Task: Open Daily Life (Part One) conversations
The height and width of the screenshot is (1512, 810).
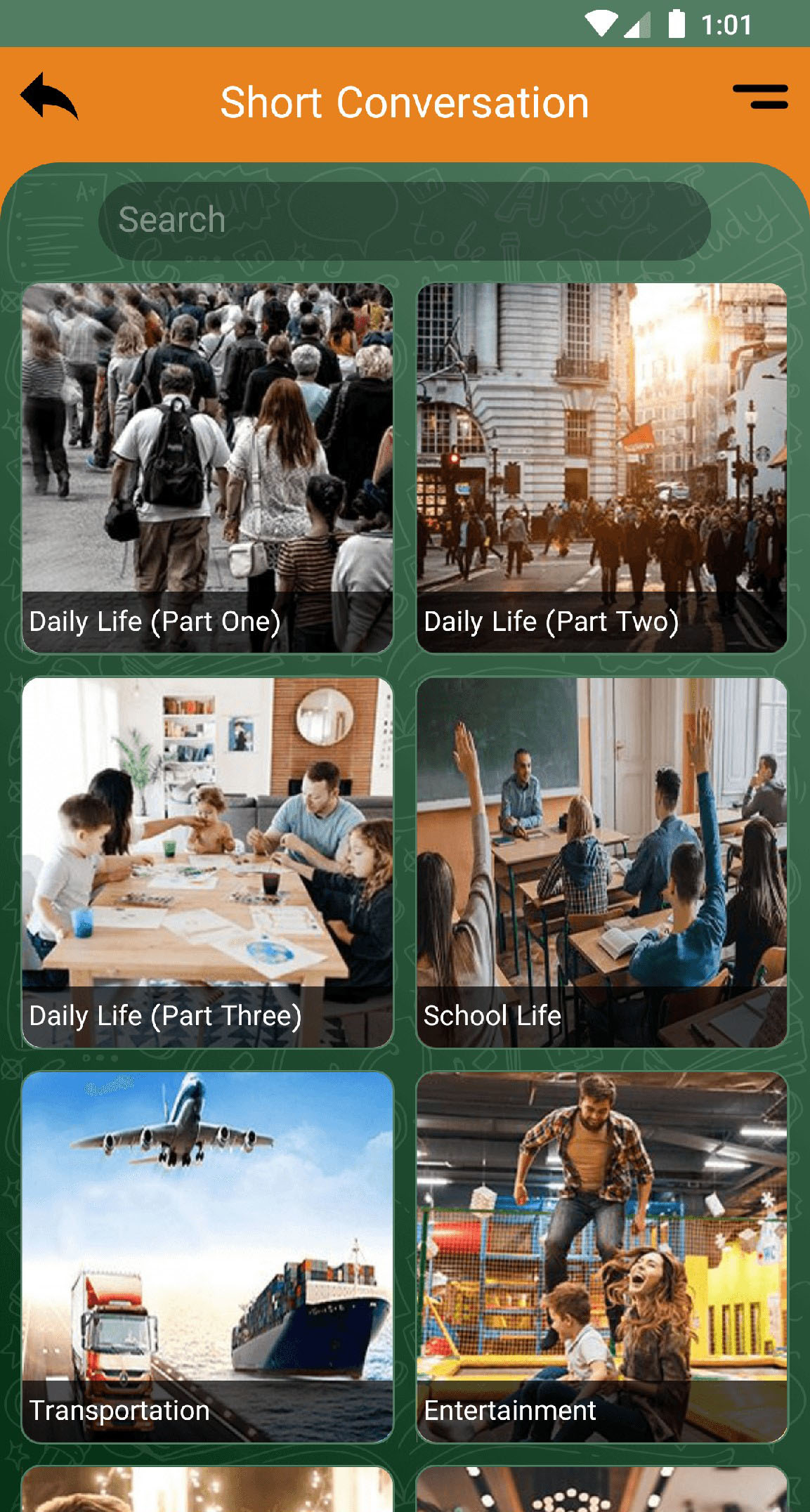Action: [x=207, y=468]
